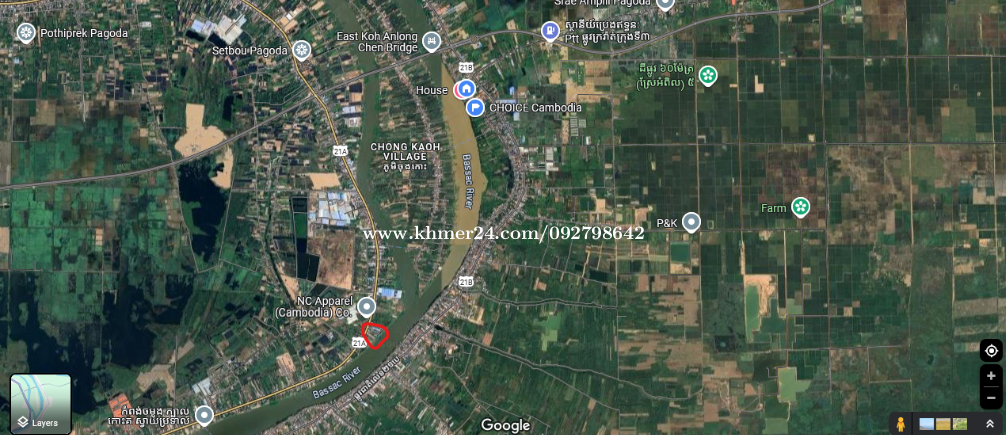Expand the imagery strip with double chevron
The image size is (1006, 435).
(x=990, y=423)
